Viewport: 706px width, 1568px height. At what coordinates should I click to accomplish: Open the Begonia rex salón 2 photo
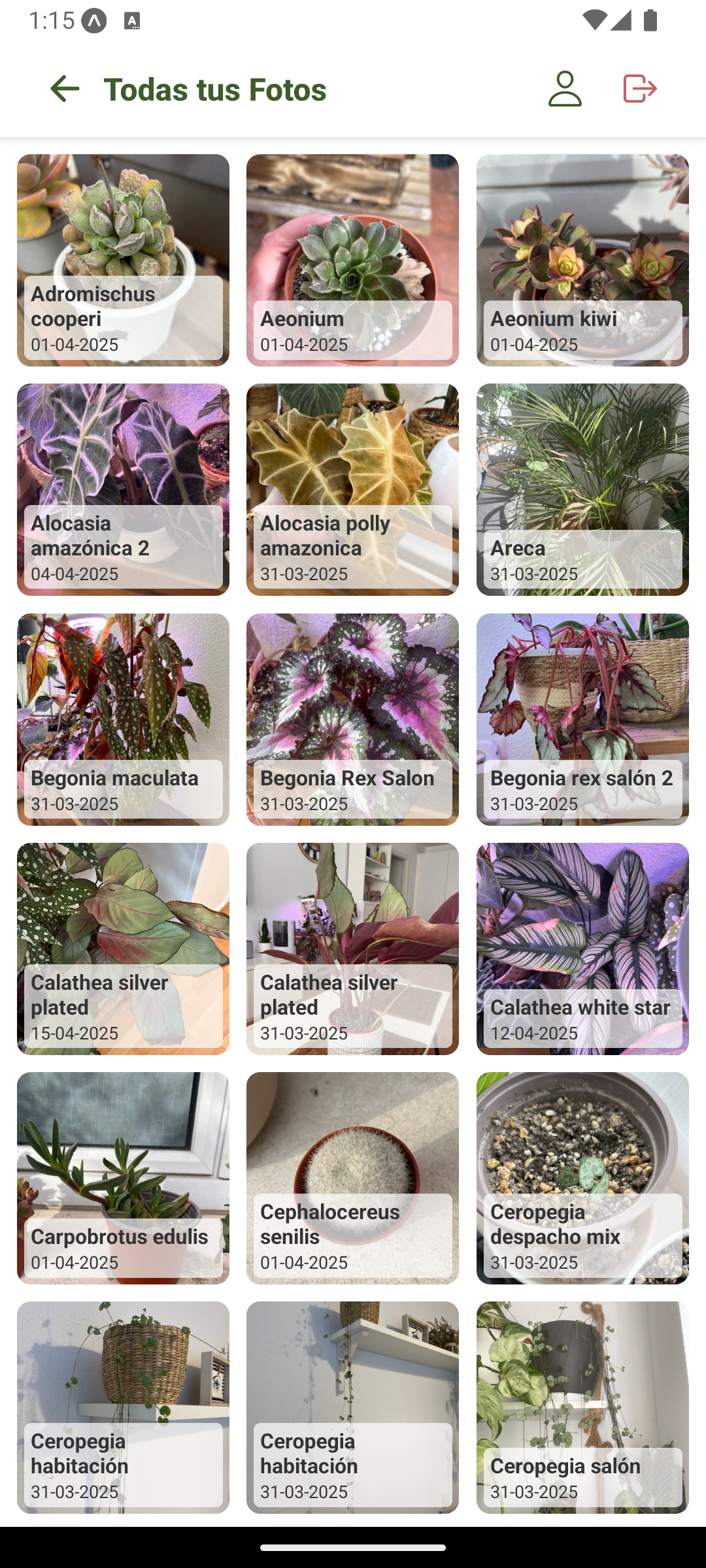(582, 719)
